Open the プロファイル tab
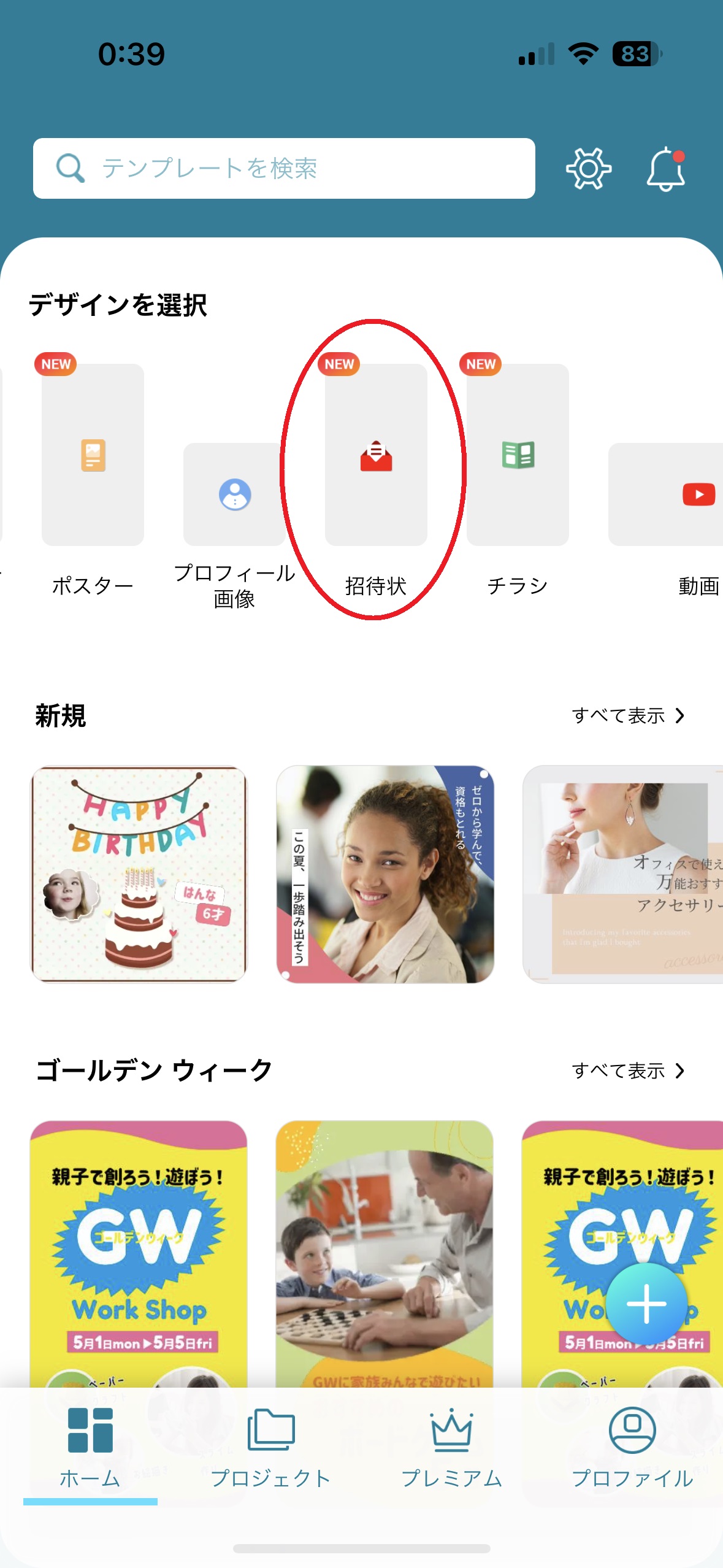This screenshot has height=1568, width=723. (x=632, y=1448)
